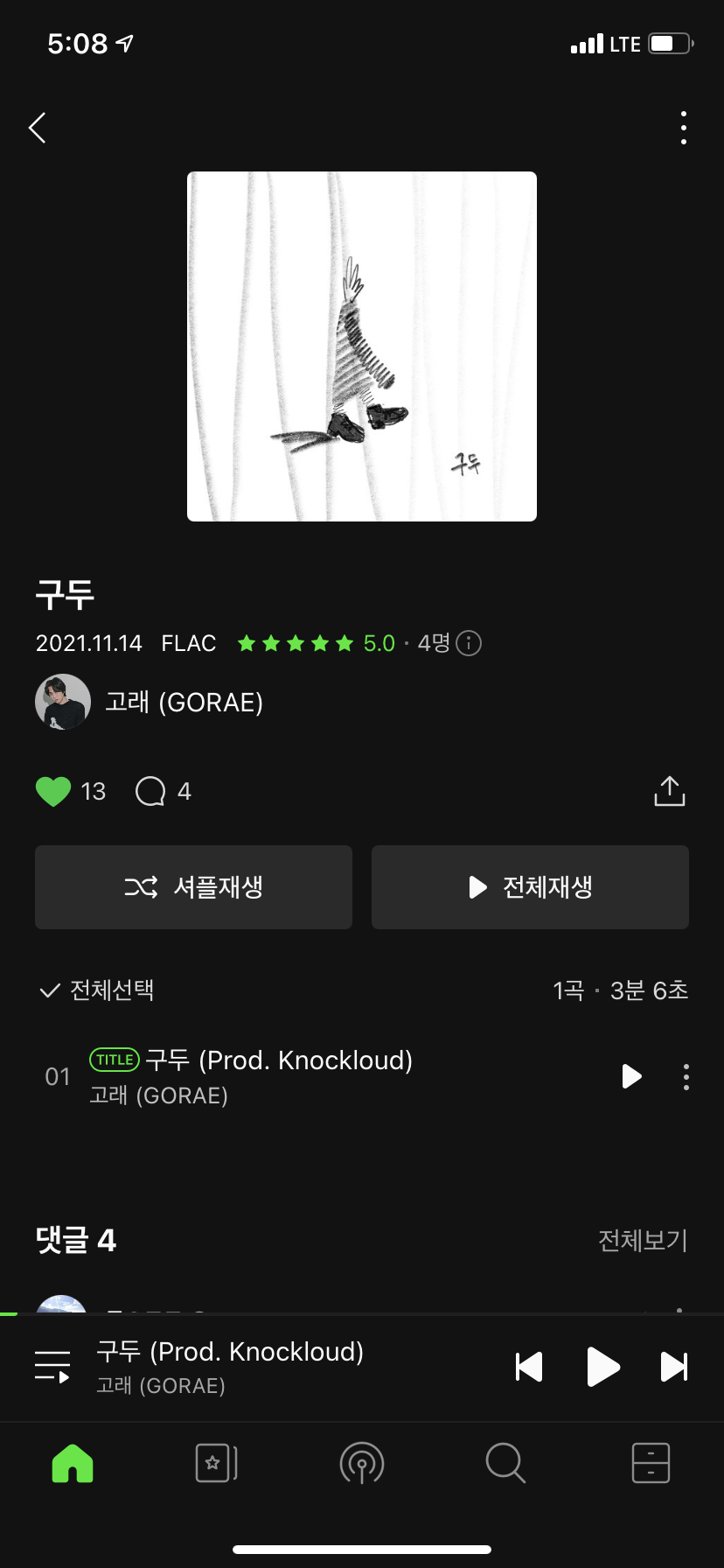Open more options for track 01
The width and height of the screenshot is (724, 1568).
point(686,1076)
